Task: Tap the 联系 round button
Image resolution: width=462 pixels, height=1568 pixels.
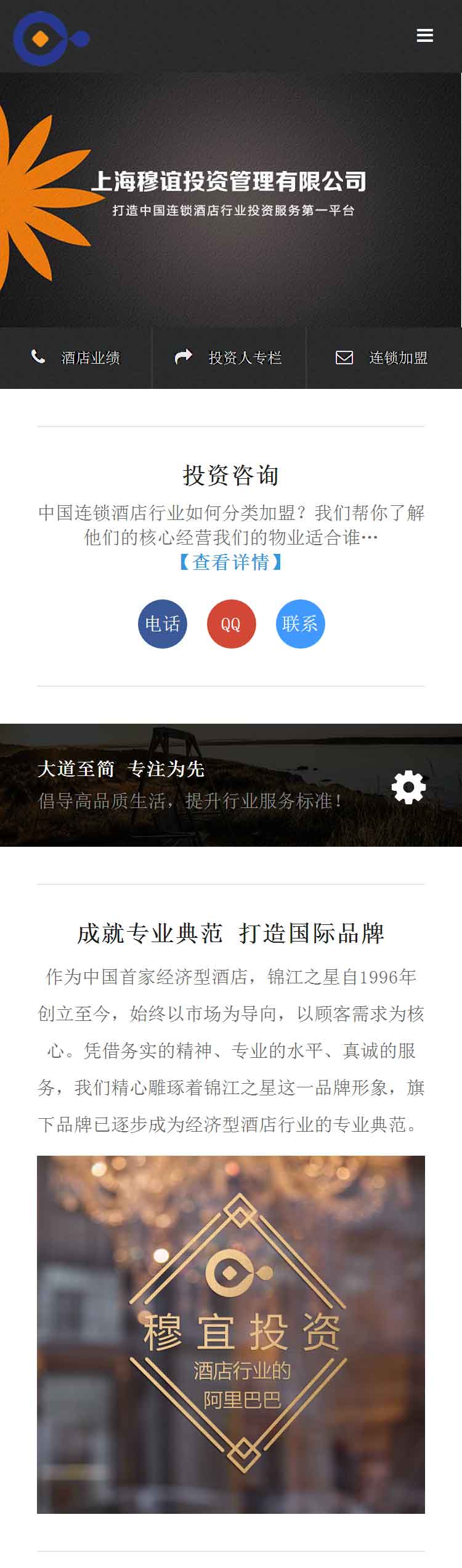Action: (300, 623)
